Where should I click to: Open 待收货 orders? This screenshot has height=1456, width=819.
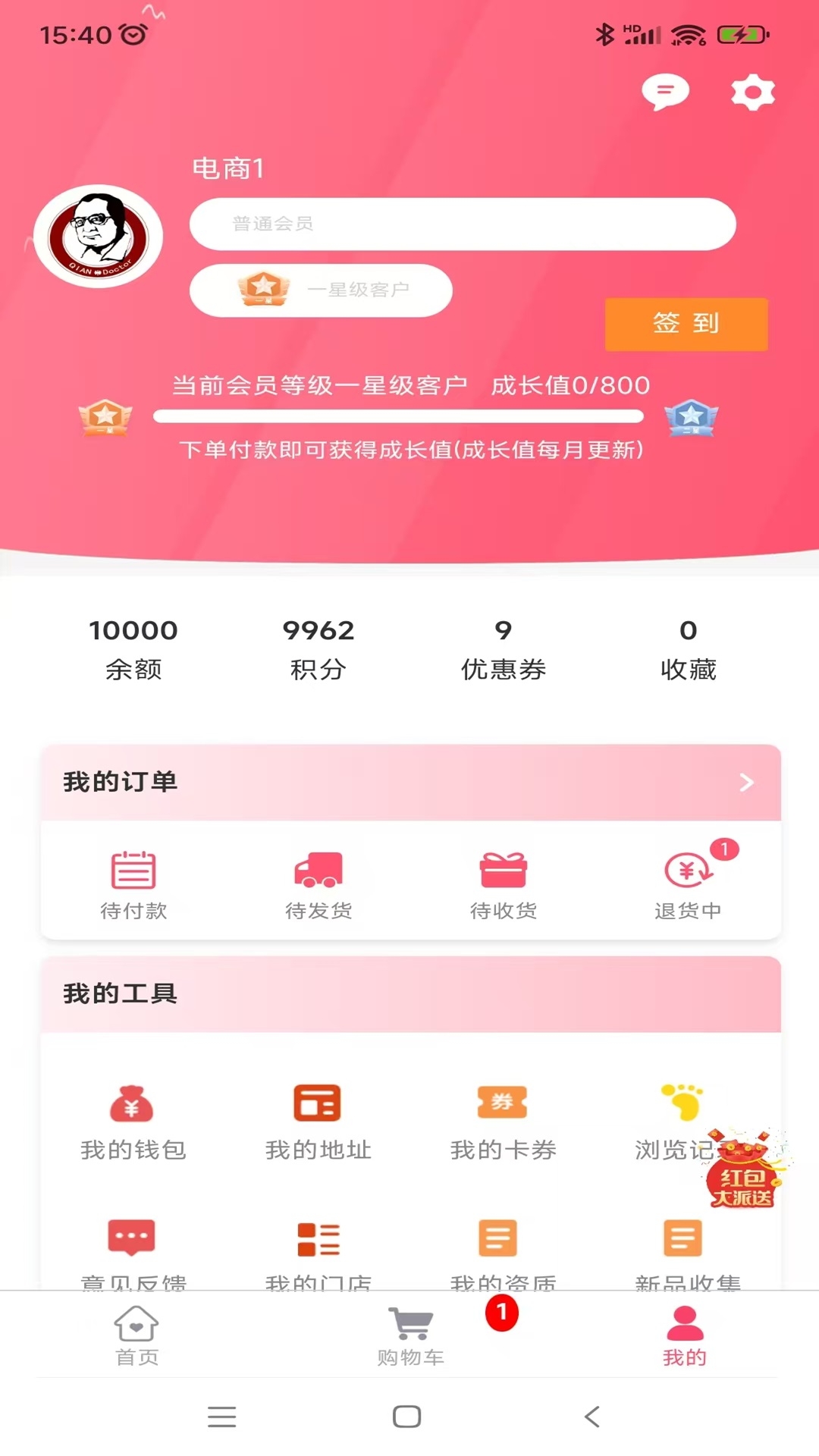(x=504, y=884)
